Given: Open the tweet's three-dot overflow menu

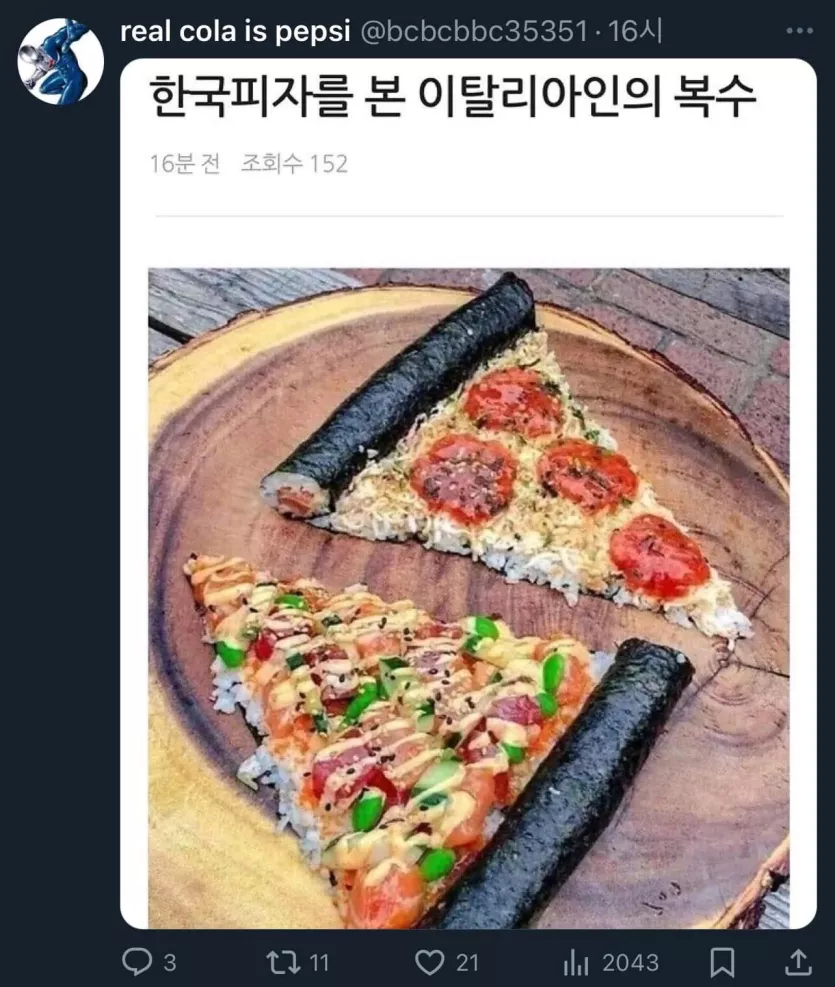Looking at the screenshot, I should click(x=799, y=31).
